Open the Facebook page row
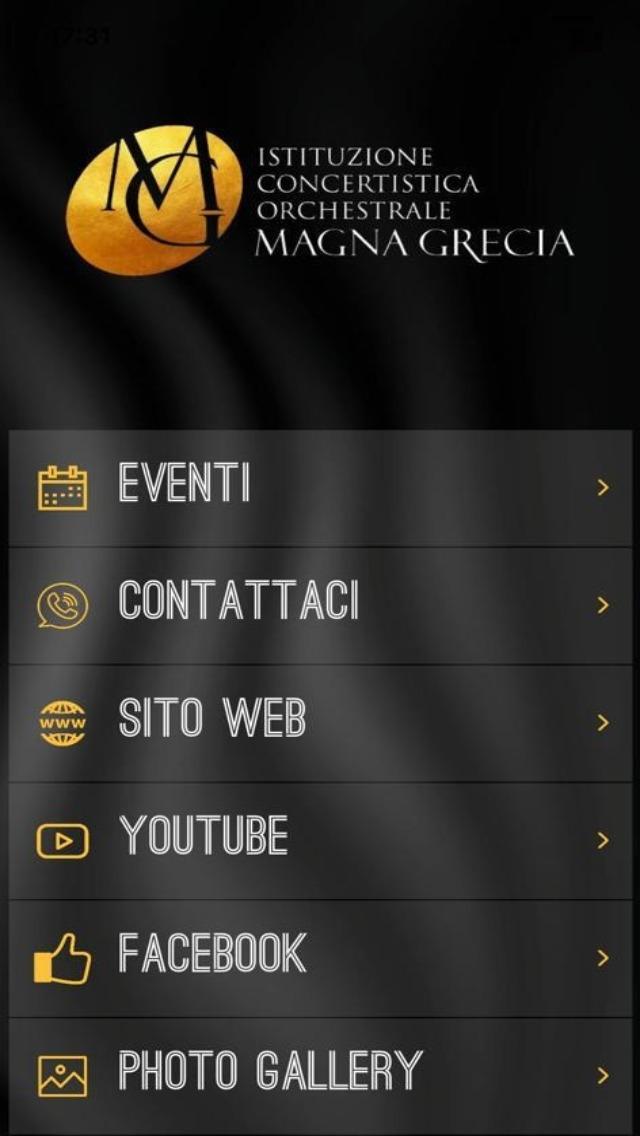Screen dimensions: 640x1136 (x=320, y=958)
